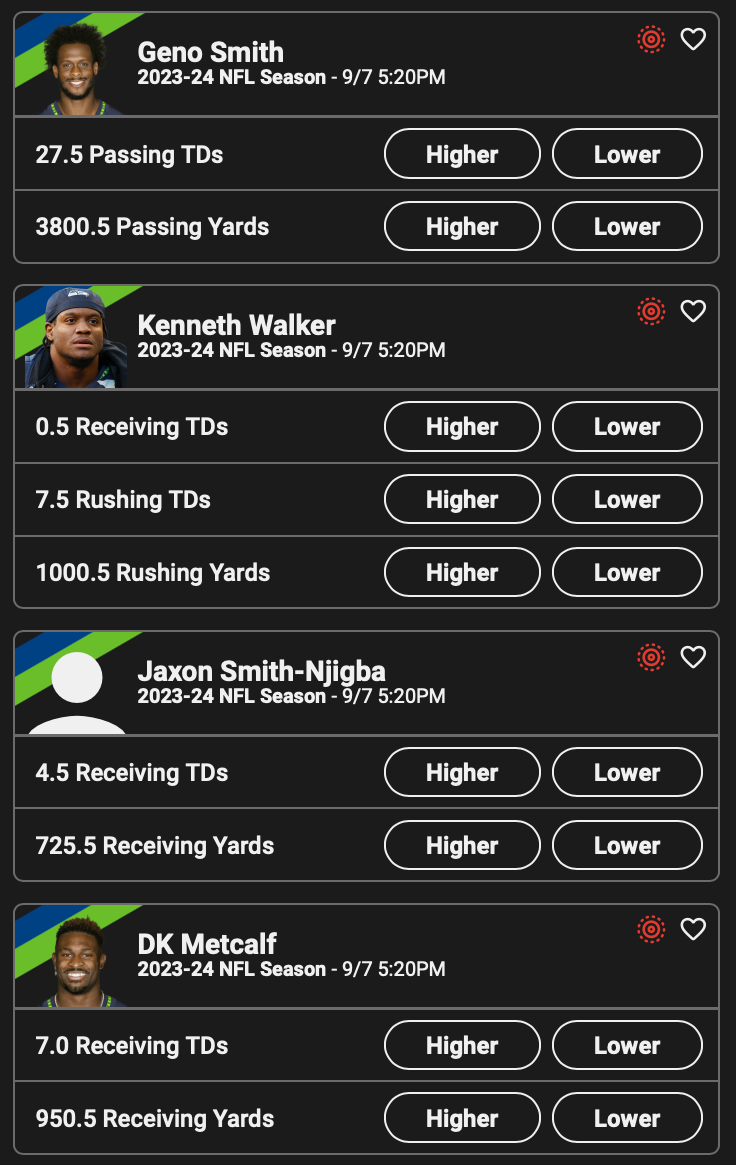Tap the red target icon on Kenneth Walker's card
The image size is (736, 1165).
tap(651, 311)
